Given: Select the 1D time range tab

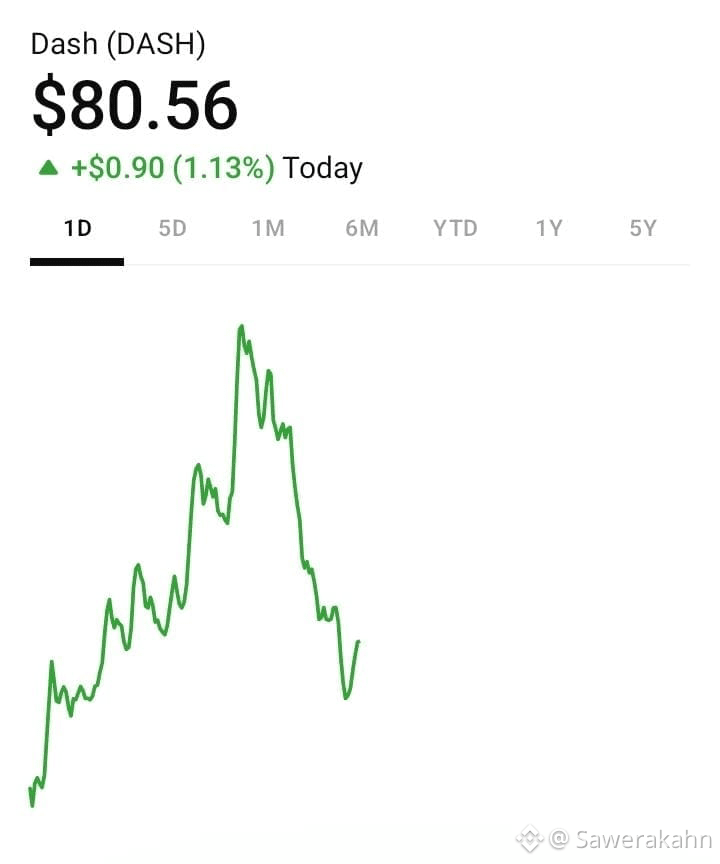Looking at the screenshot, I should 77,228.
